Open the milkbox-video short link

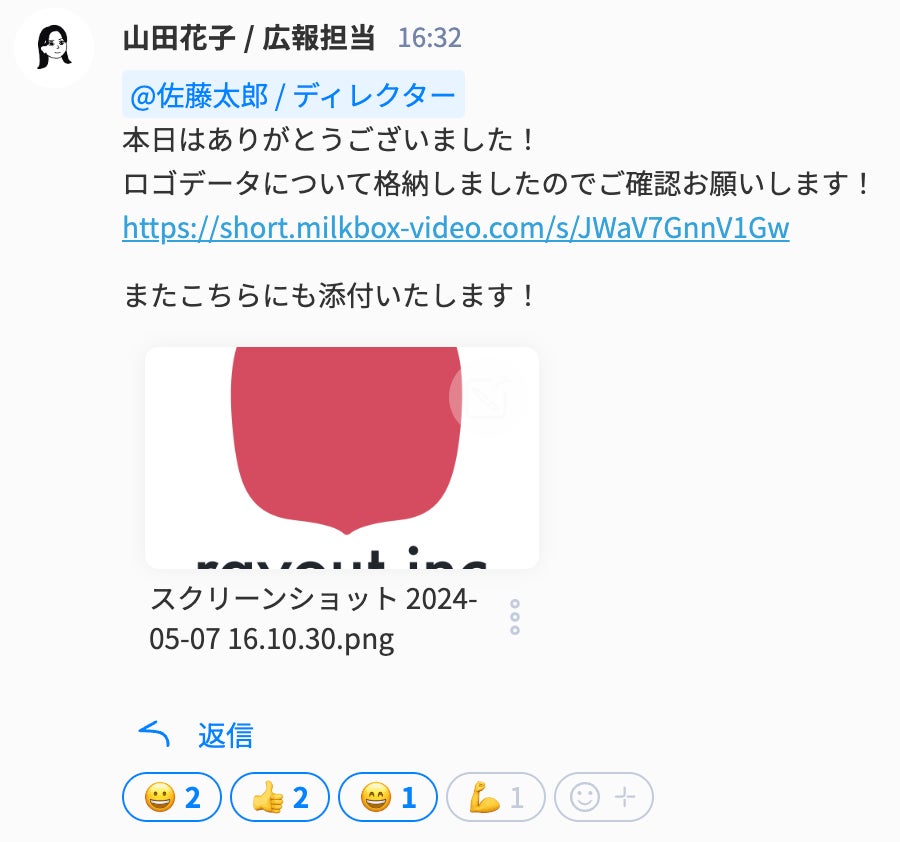455,228
